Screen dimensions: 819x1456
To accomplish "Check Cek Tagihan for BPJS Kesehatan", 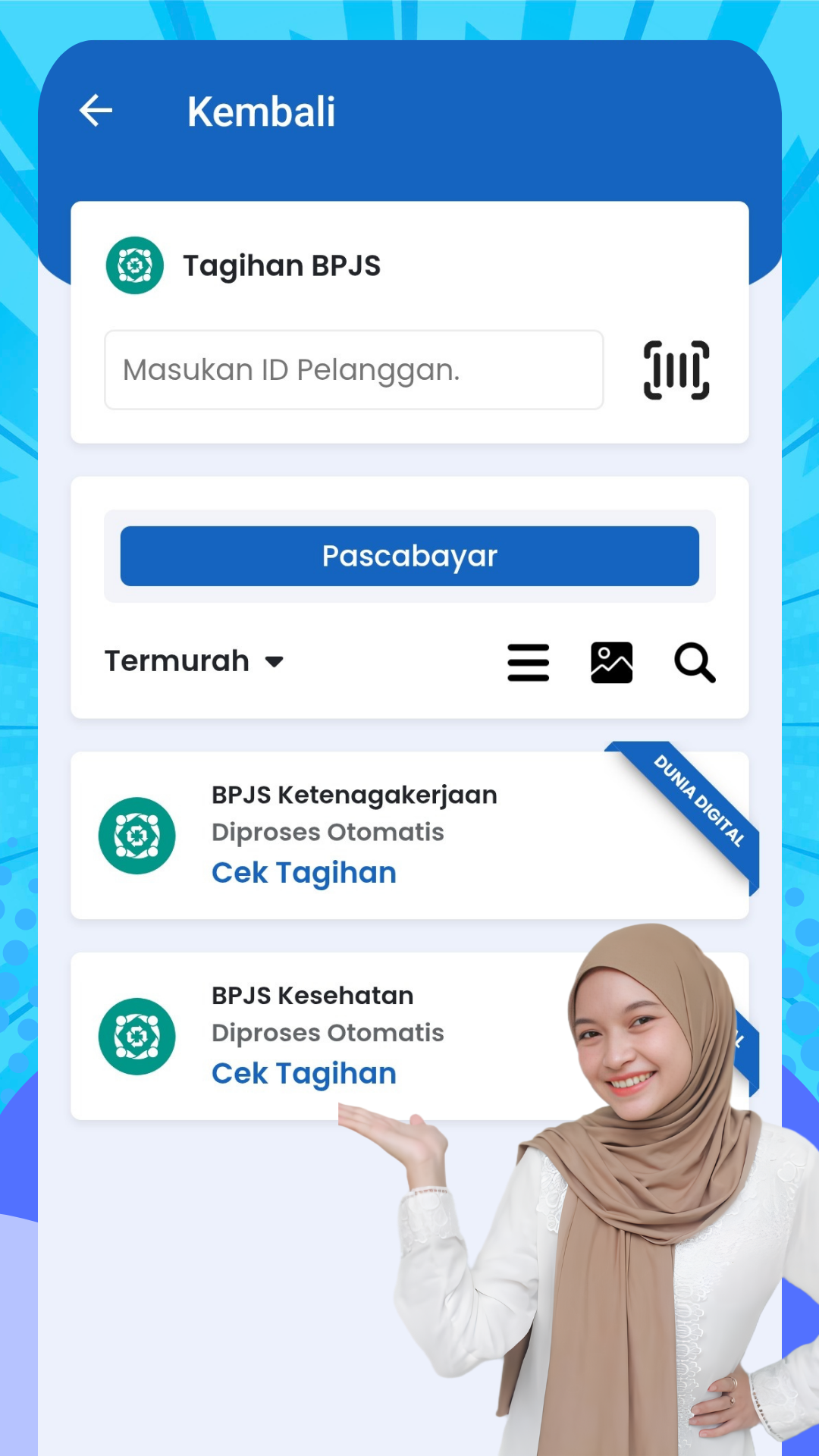I will 303,1073.
